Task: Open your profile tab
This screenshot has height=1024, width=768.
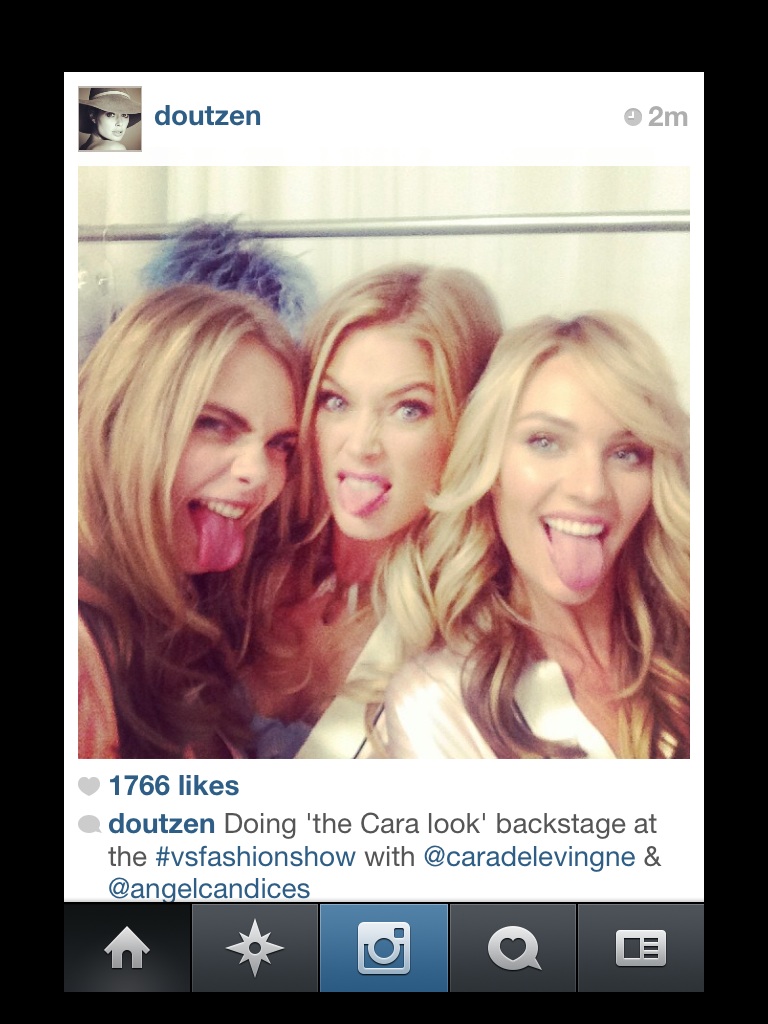Action: (640, 948)
